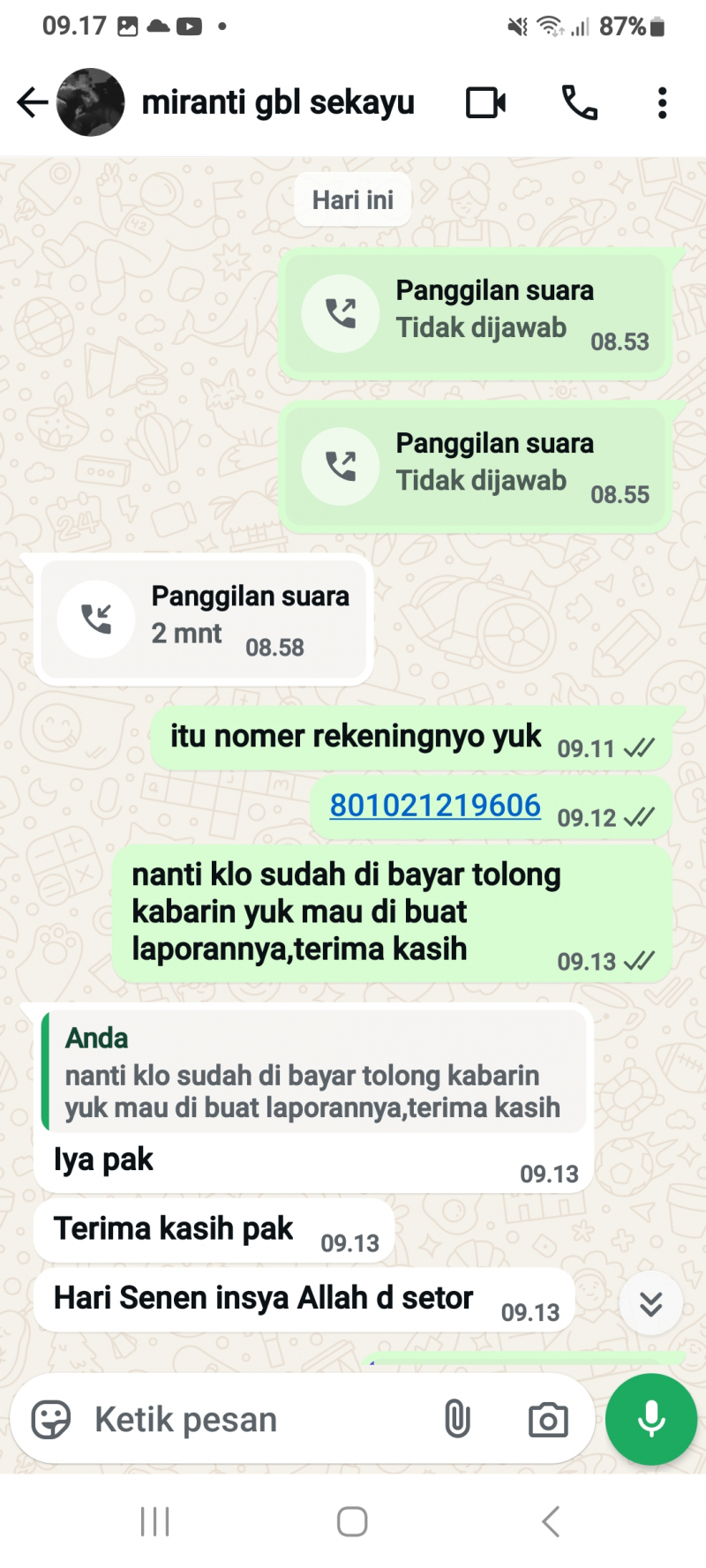Screen dimensions: 706x1568
Task: Jump to latest messages with down arrows
Action: (x=650, y=1303)
